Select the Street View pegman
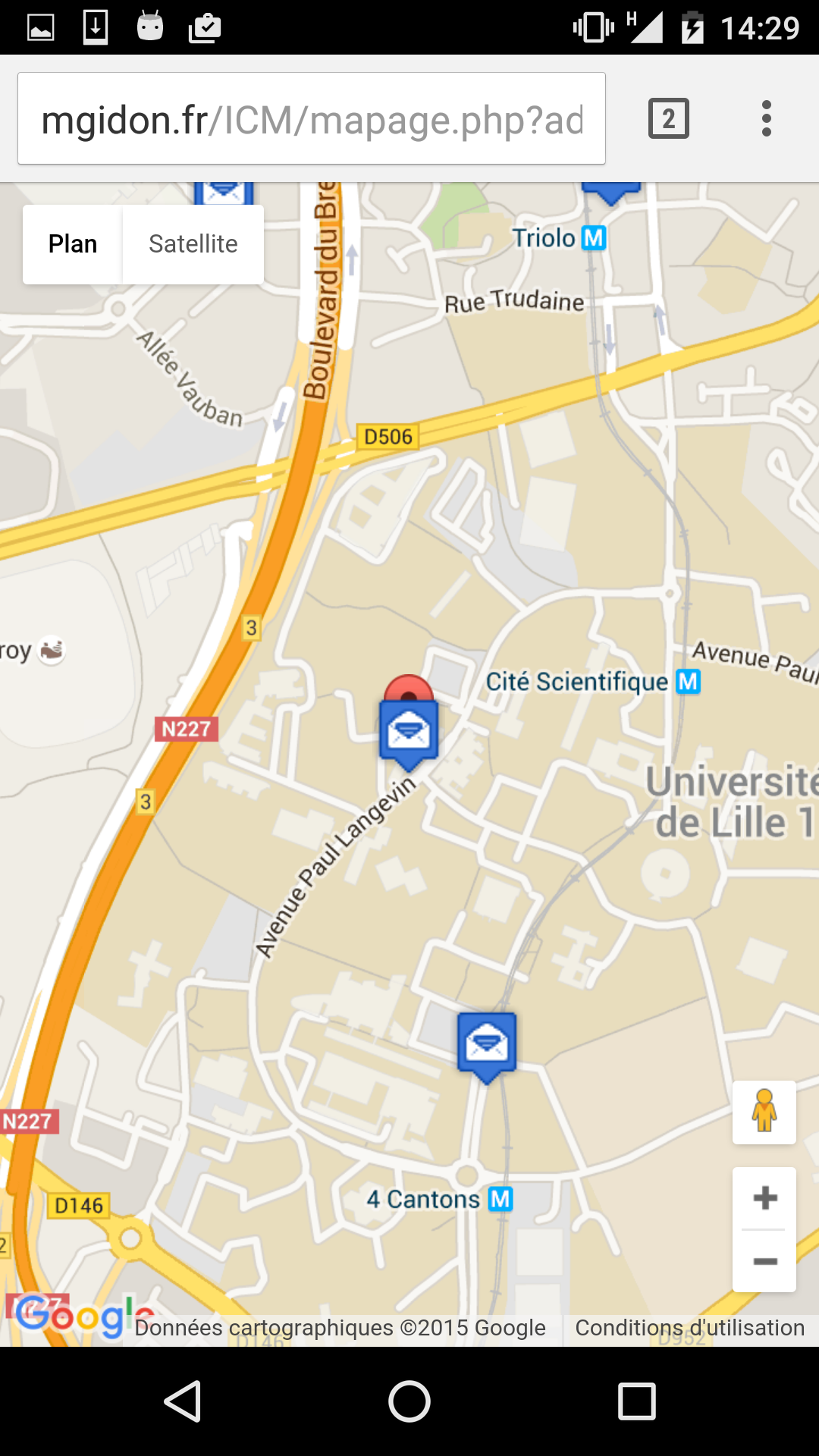The image size is (819, 1456). click(764, 1112)
